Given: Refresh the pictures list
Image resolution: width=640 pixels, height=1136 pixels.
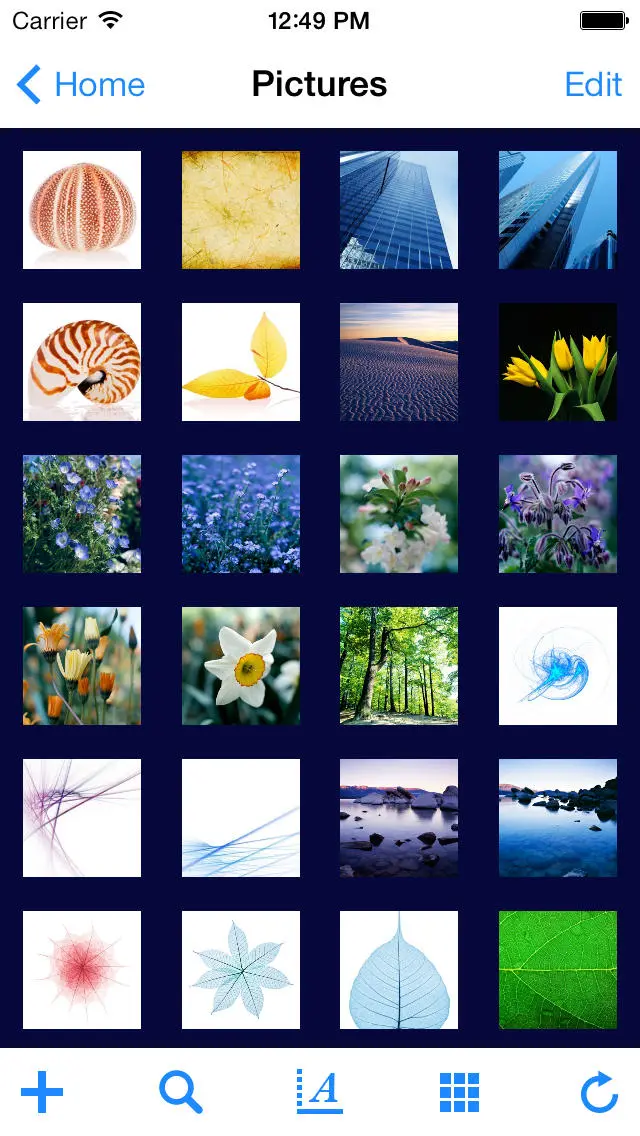Looking at the screenshot, I should (x=599, y=1092).
